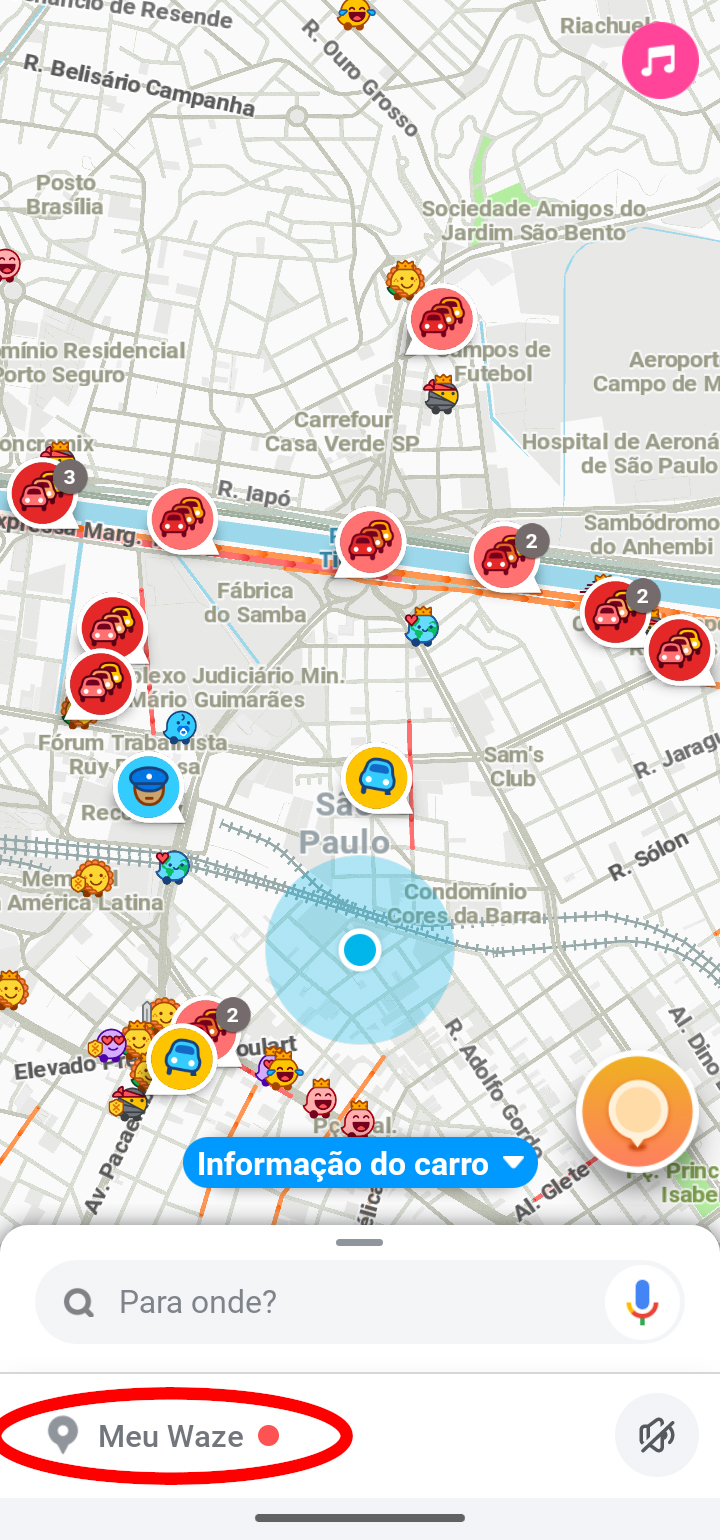The width and height of the screenshot is (720, 1540).
Task: Expand Informação do carro dropdown
Action: tap(360, 1164)
